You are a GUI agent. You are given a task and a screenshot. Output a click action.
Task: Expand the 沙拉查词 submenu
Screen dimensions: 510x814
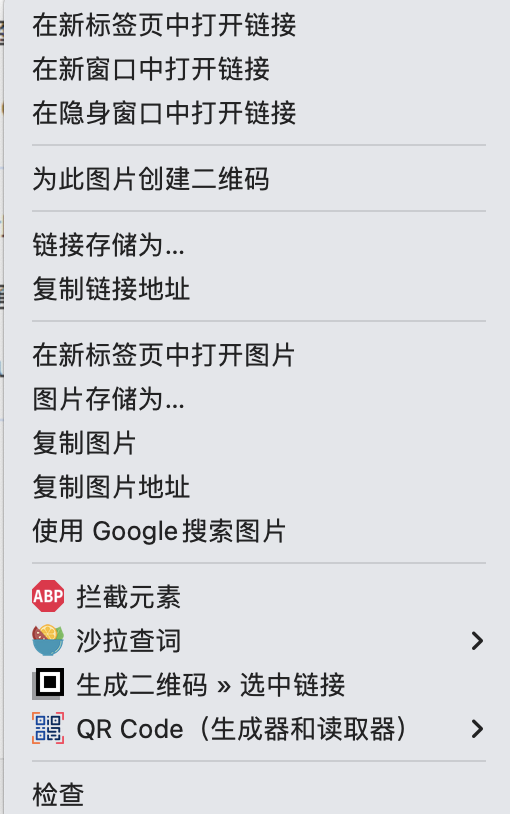coord(258,641)
